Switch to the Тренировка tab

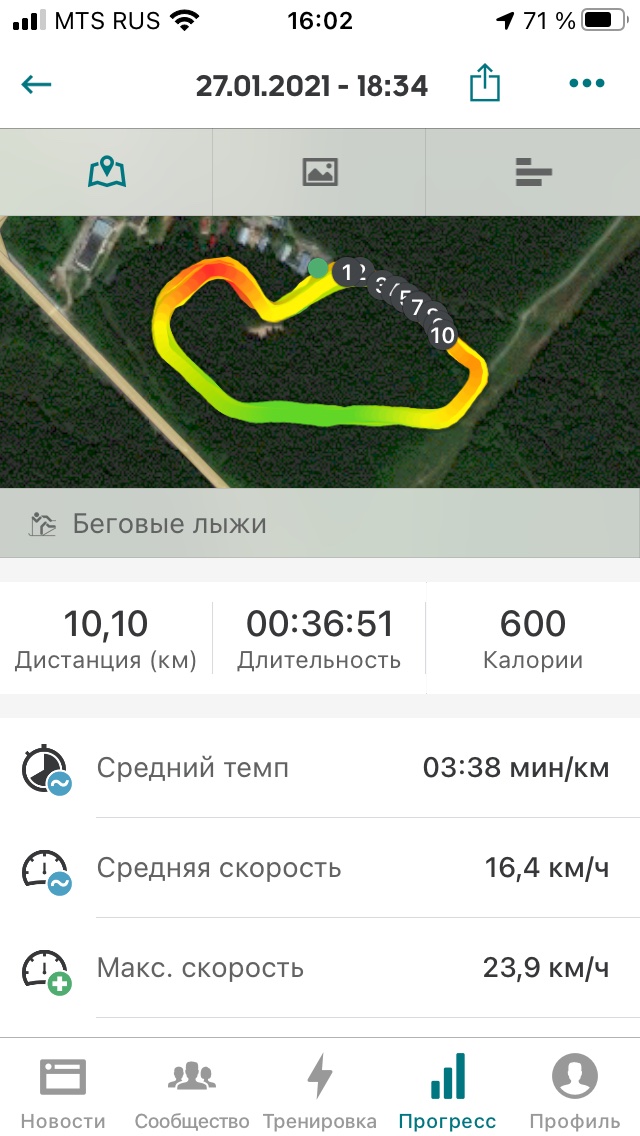(320, 1090)
